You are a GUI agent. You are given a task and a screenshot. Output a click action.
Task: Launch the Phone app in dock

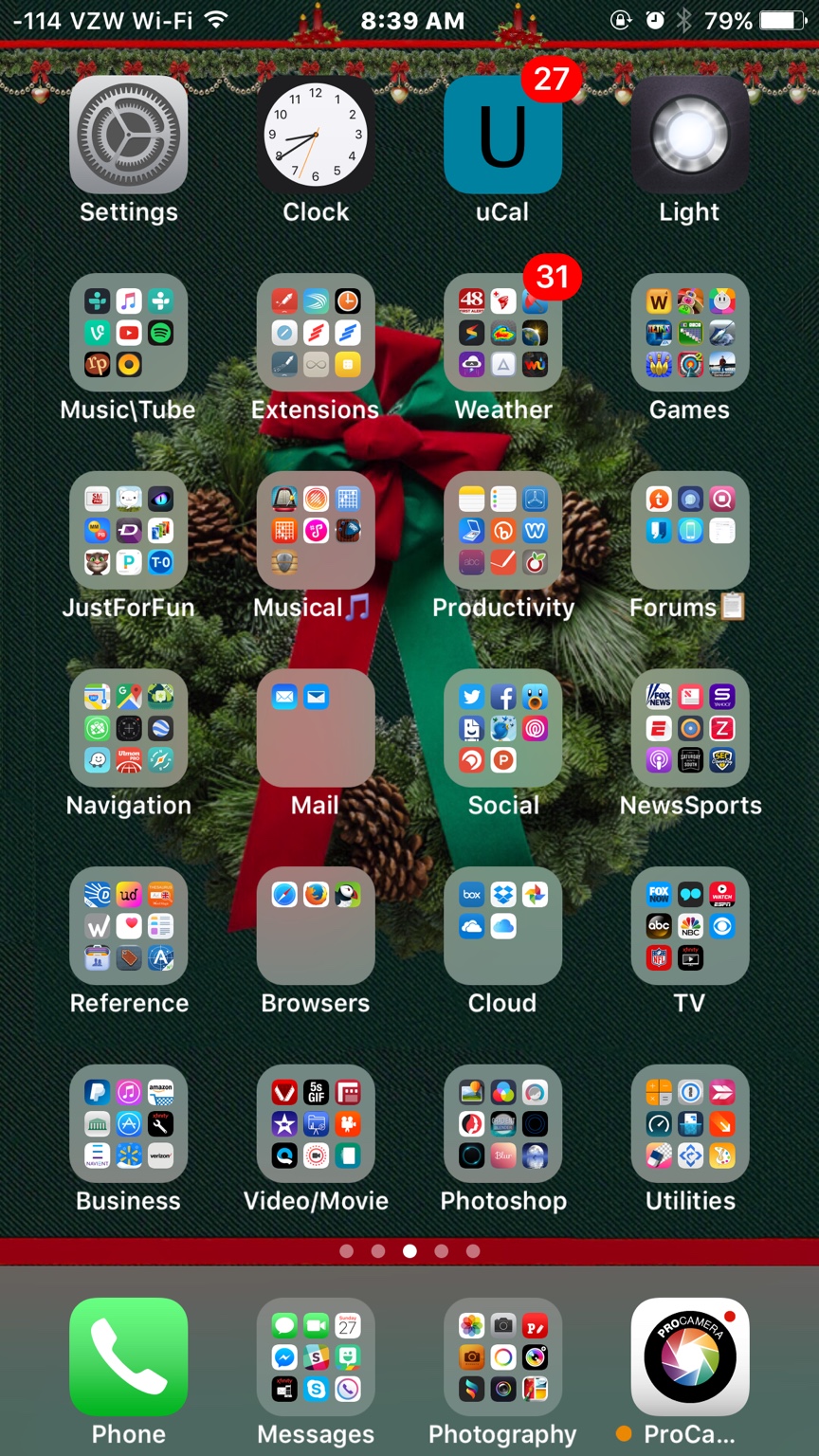tap(128, 1356)
